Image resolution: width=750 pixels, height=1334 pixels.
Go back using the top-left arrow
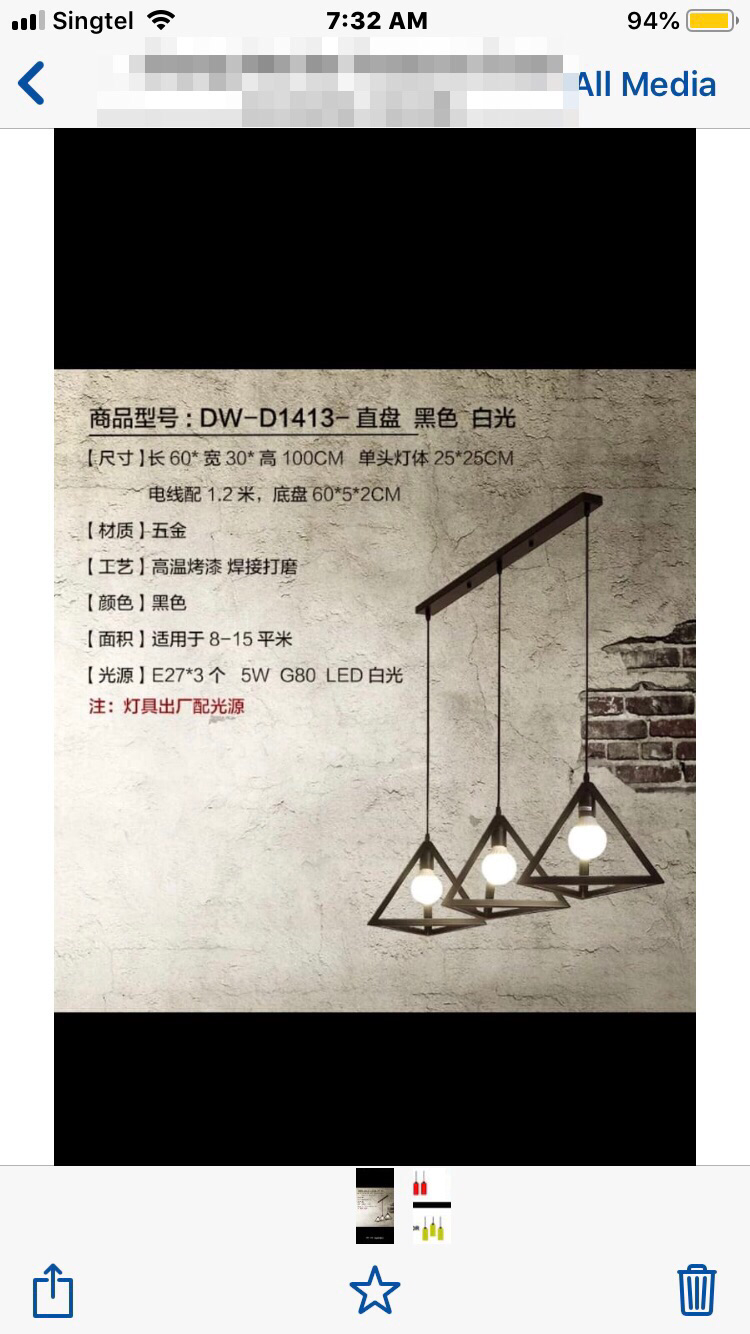[x=32, y=83]
